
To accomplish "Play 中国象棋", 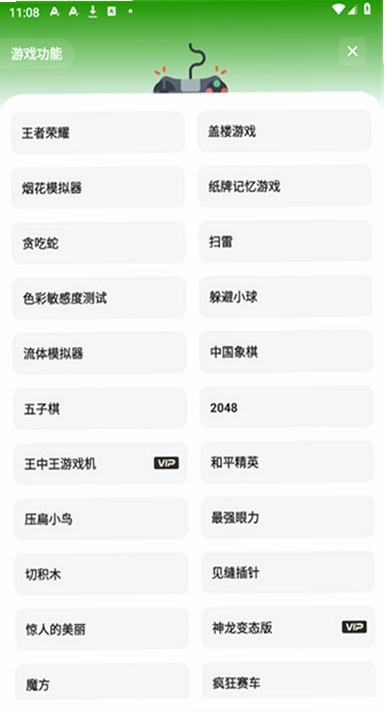I will [x=287, y=351].
